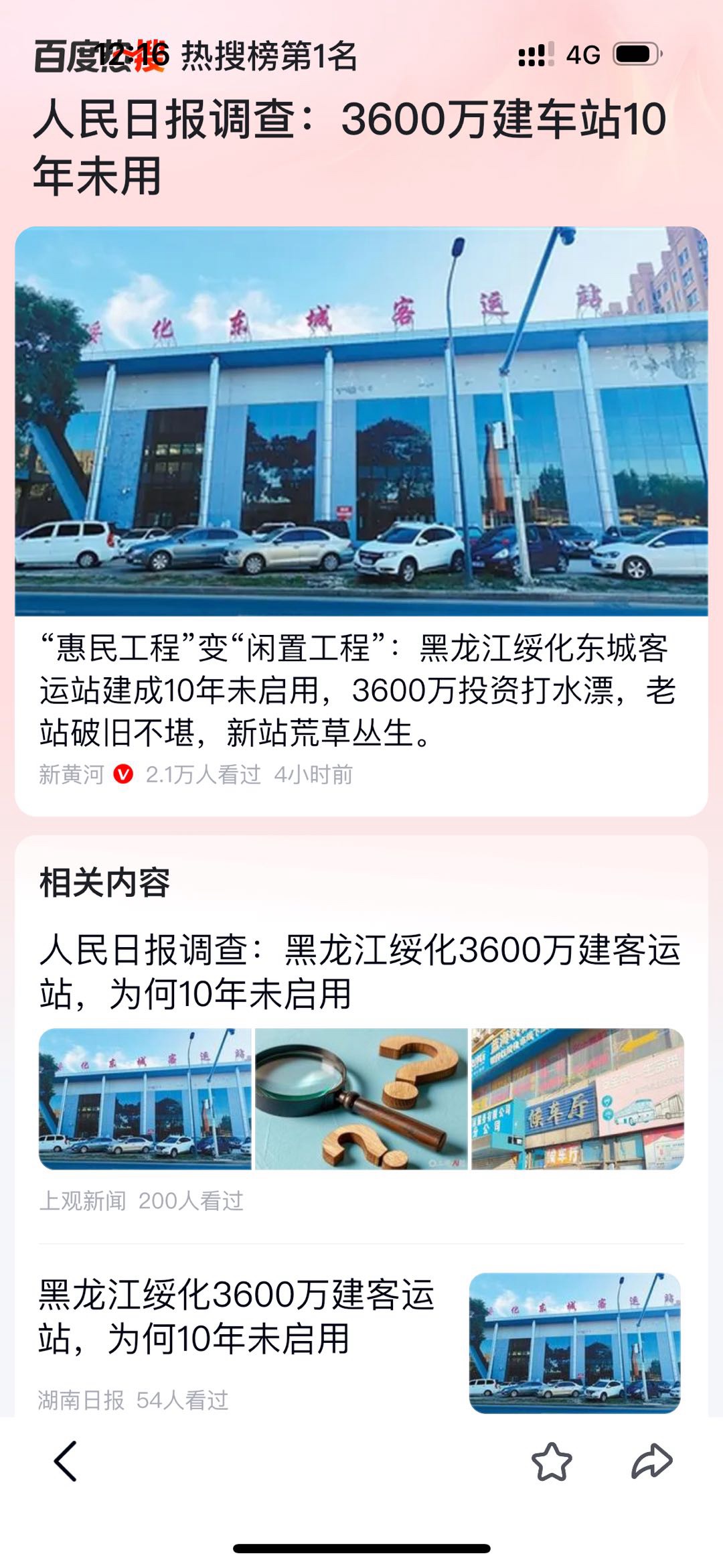Open the 上观新闻 article with three images

(x=359, y=971)
